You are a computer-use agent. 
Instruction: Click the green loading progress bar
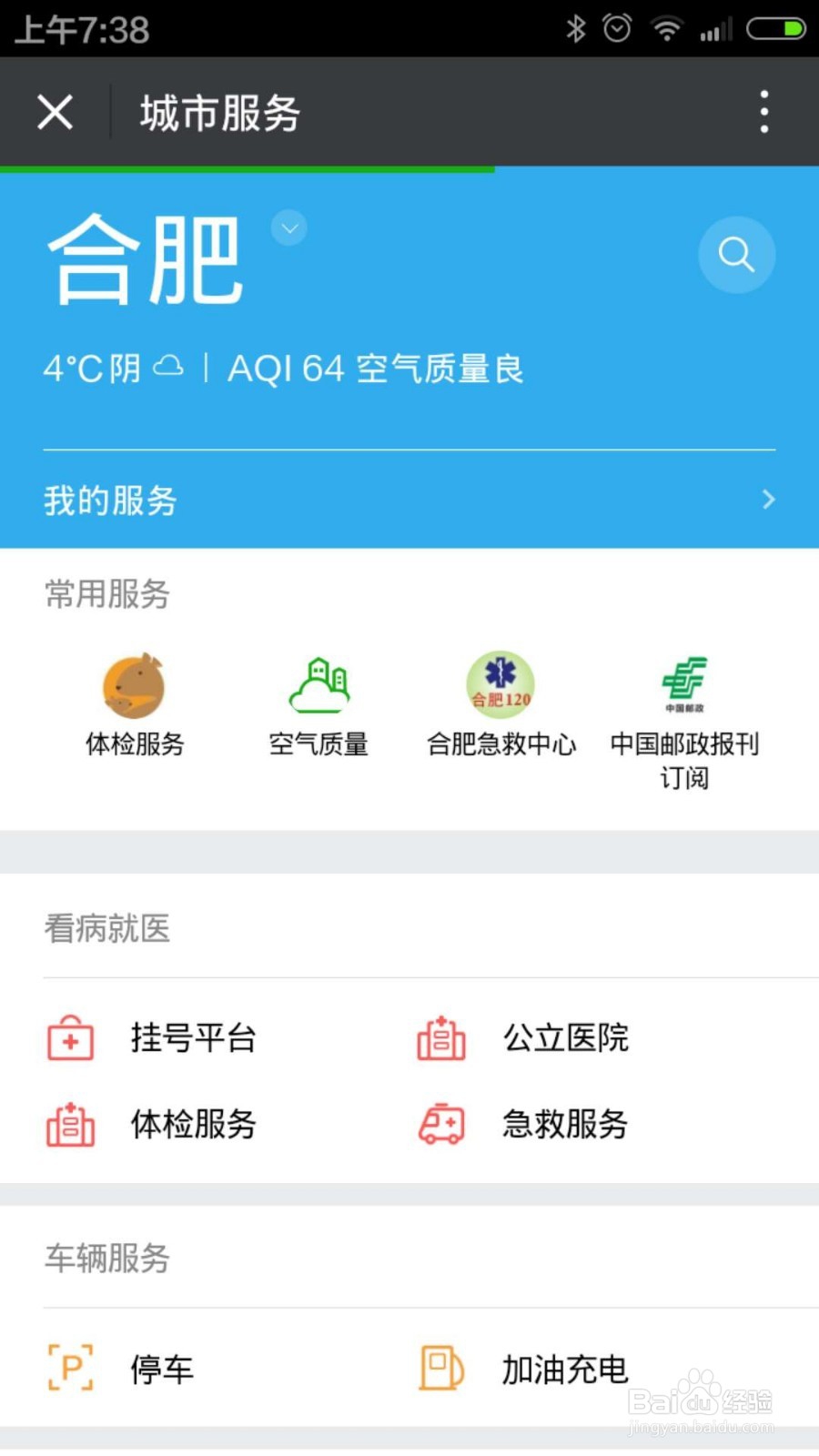point(248,170)
